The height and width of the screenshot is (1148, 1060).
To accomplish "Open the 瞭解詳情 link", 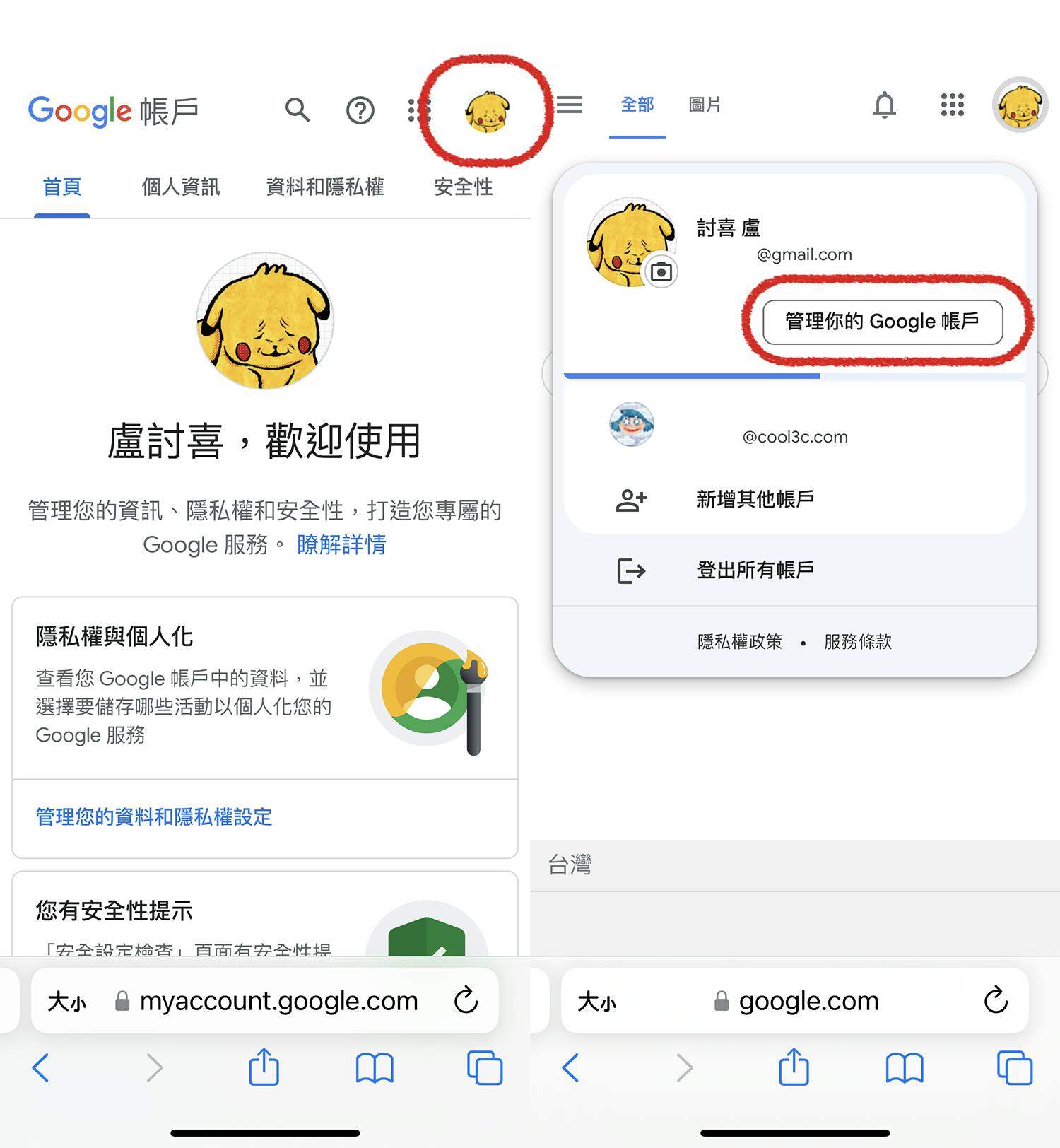I will click(341, 545).
